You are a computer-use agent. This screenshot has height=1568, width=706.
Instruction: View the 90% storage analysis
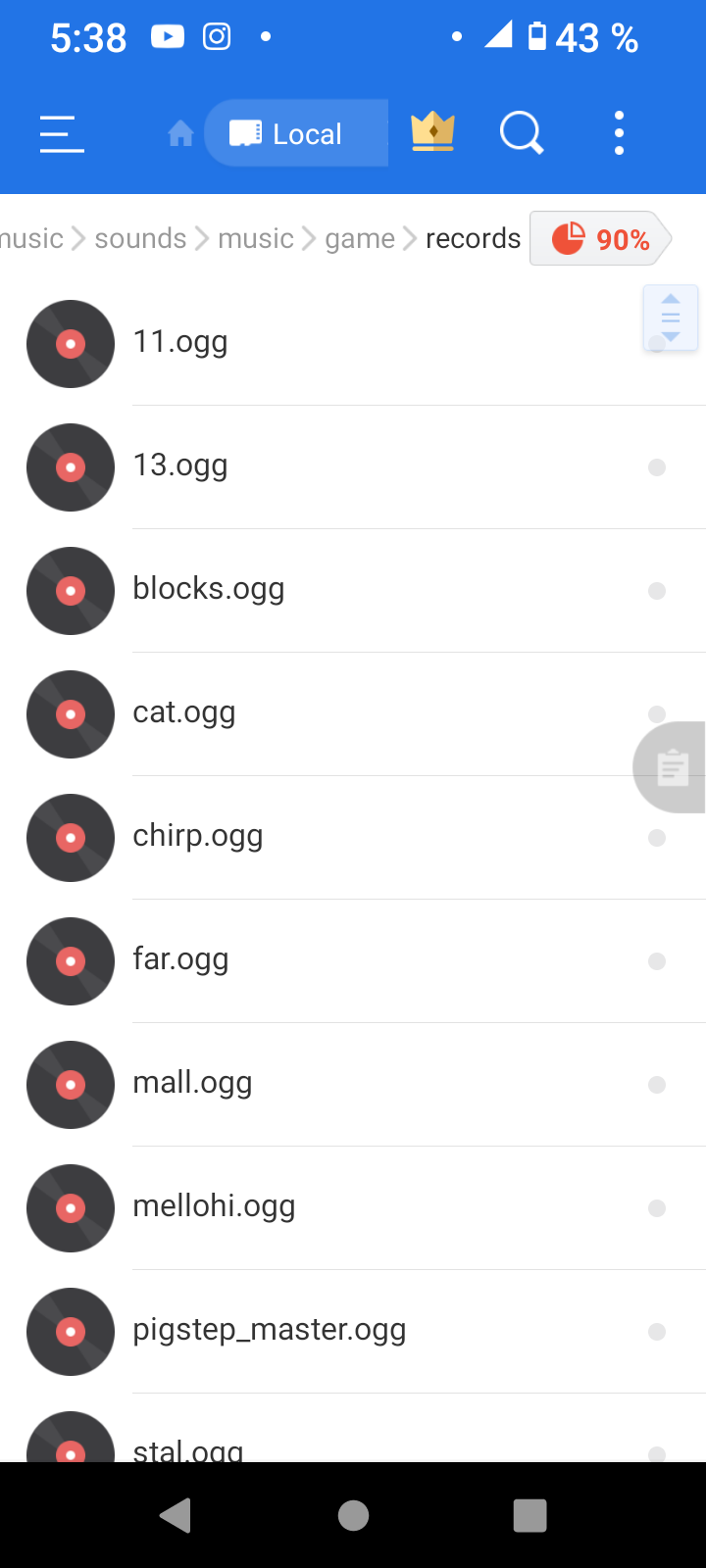click(600, 239)
